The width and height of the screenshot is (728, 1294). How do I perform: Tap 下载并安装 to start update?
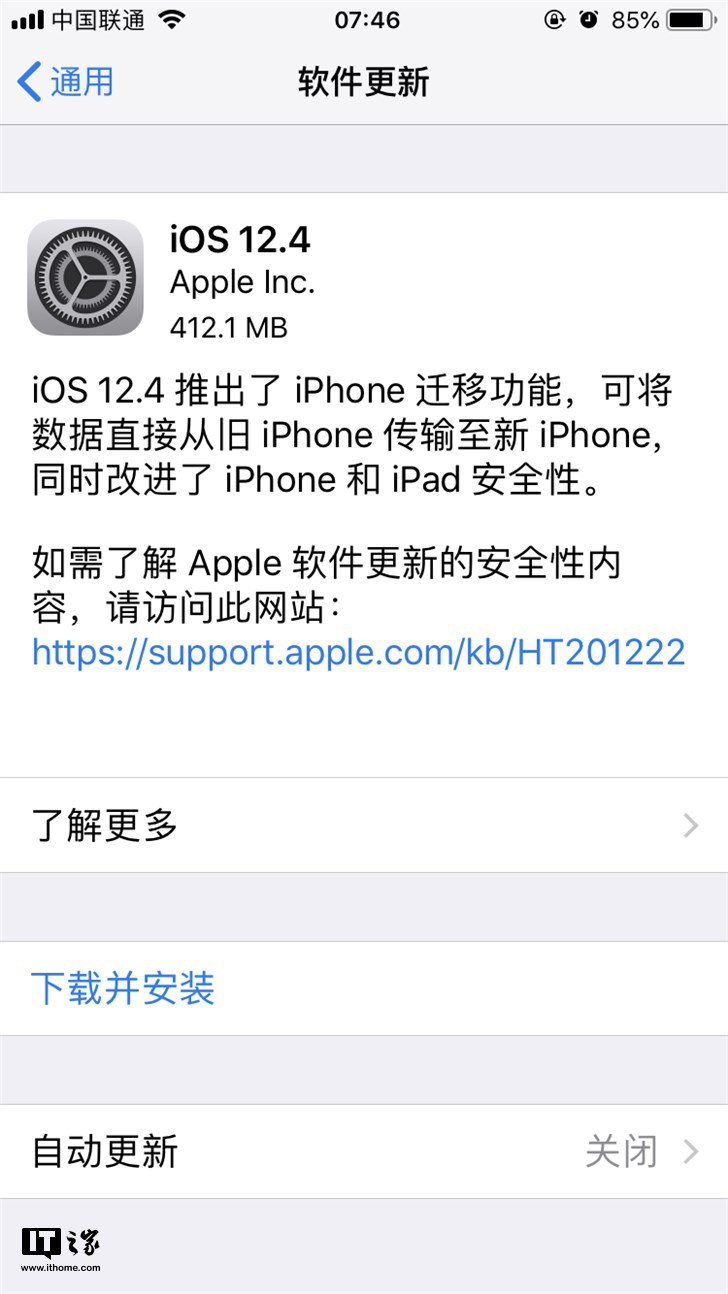coord(123,989)
